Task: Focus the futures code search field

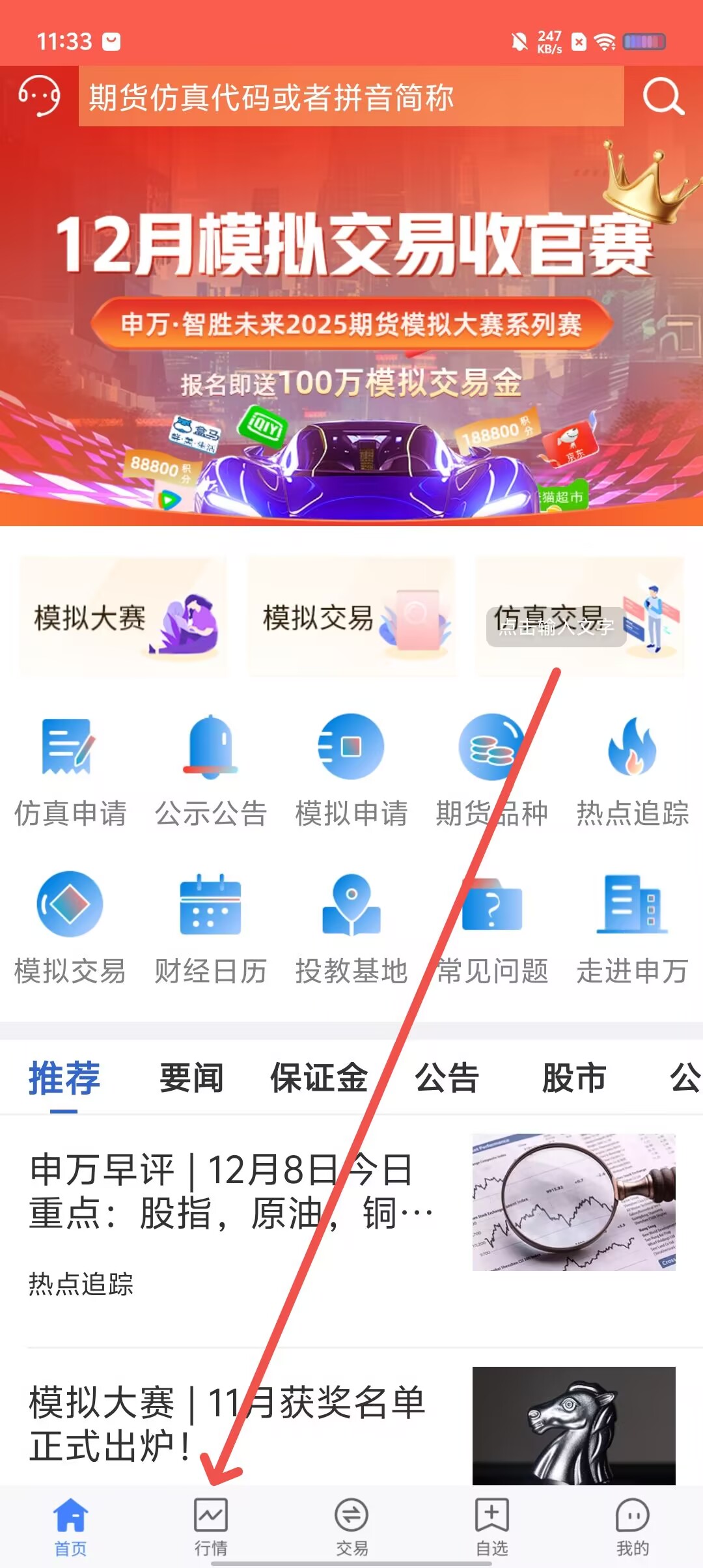Action: (x=350, y=97)
